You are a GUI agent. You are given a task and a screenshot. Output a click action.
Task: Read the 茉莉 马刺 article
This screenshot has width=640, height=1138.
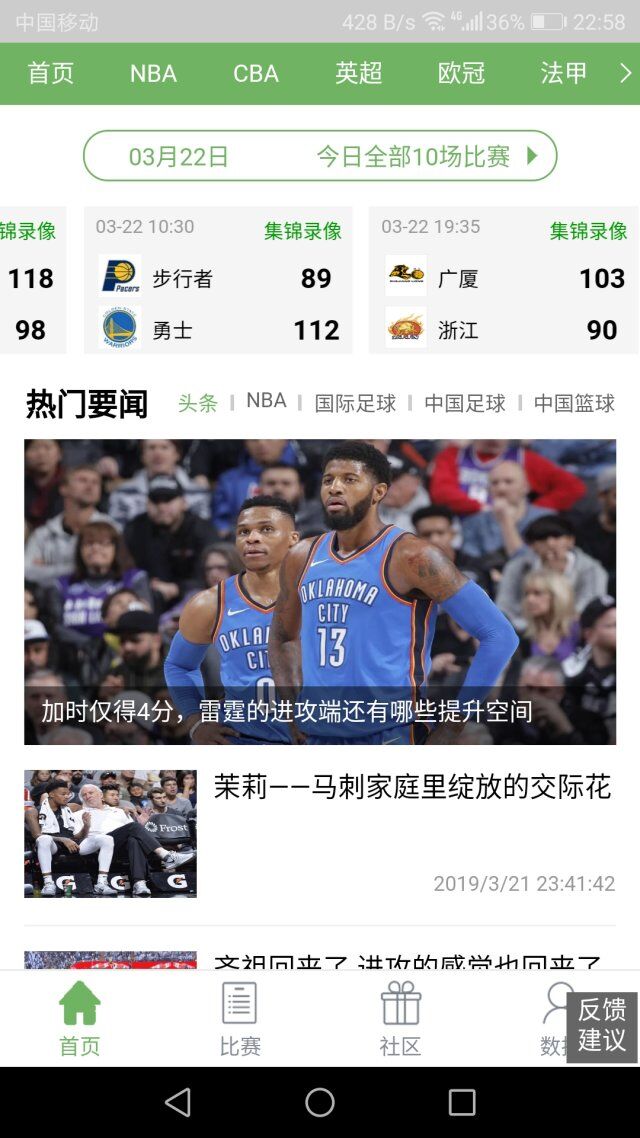(x=411, y=788)
